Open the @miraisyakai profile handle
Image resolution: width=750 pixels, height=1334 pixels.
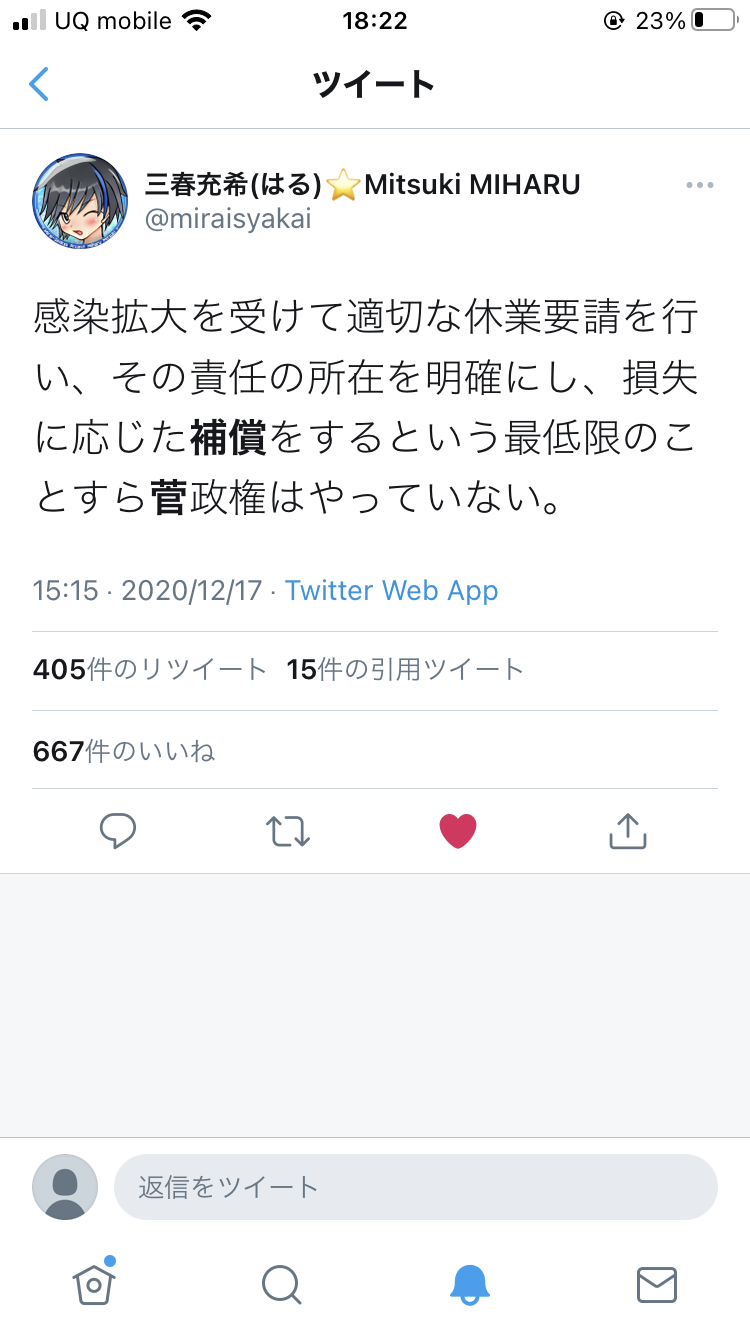(x=229, y=219)
